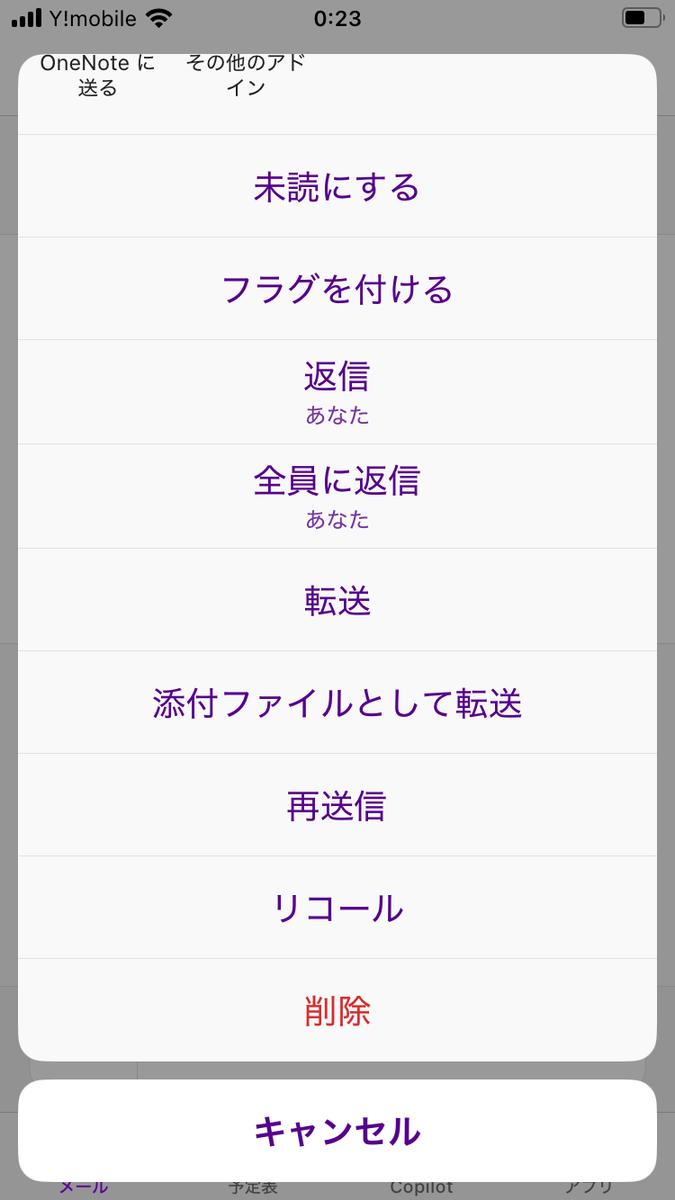Image resolution: width=675 pixels, height=1200 pixels.
Task: Choose 転送 to forward the message
Action: [337, 600]
